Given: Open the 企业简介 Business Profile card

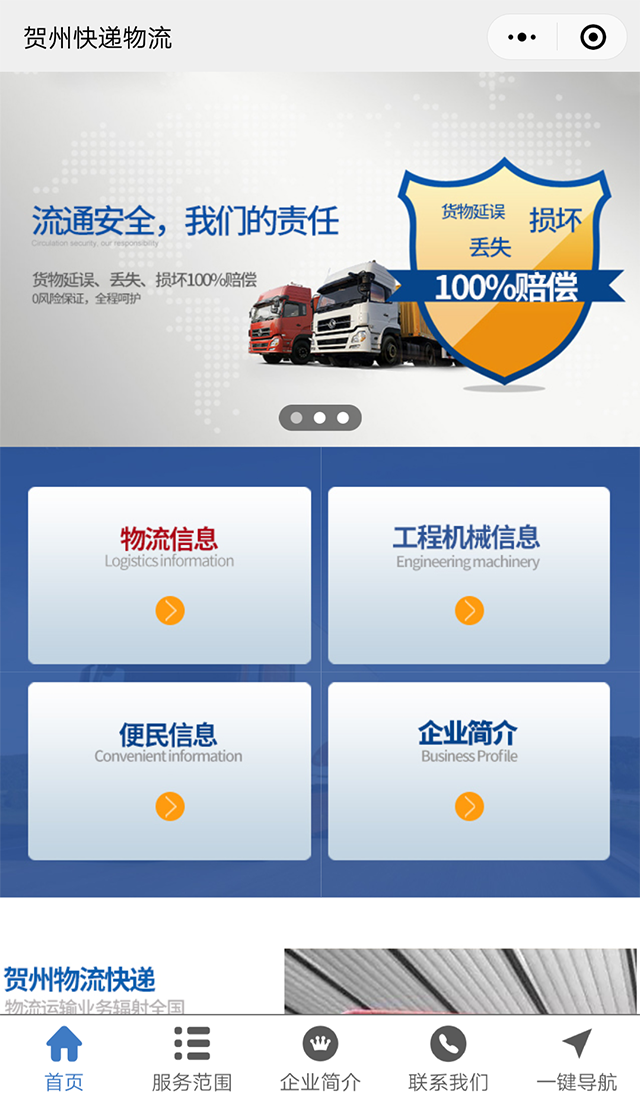Looking at the screenshot, I should pos(468,771).
